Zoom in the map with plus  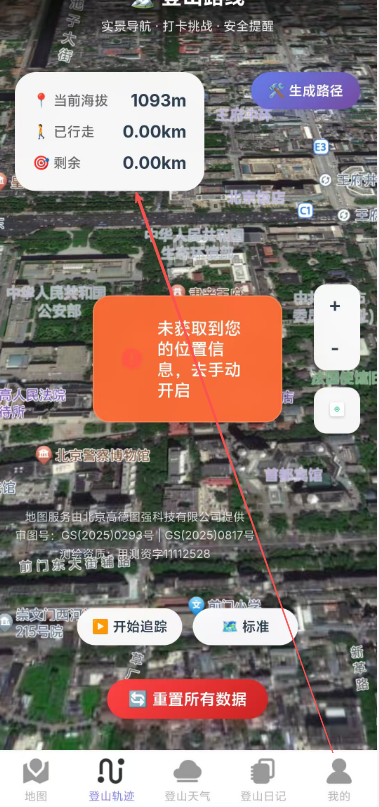pos(335,306)
